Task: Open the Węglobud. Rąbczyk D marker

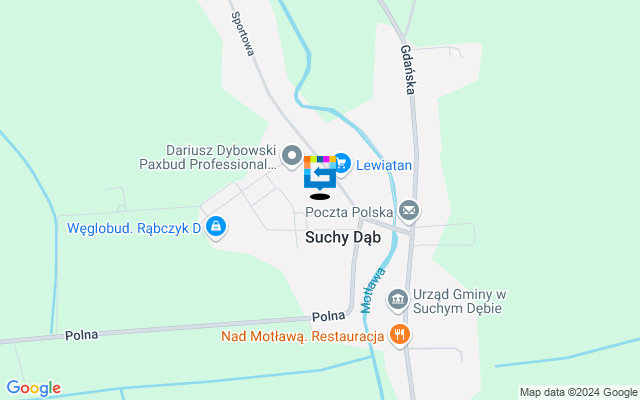Action: (x=216, y=227)
